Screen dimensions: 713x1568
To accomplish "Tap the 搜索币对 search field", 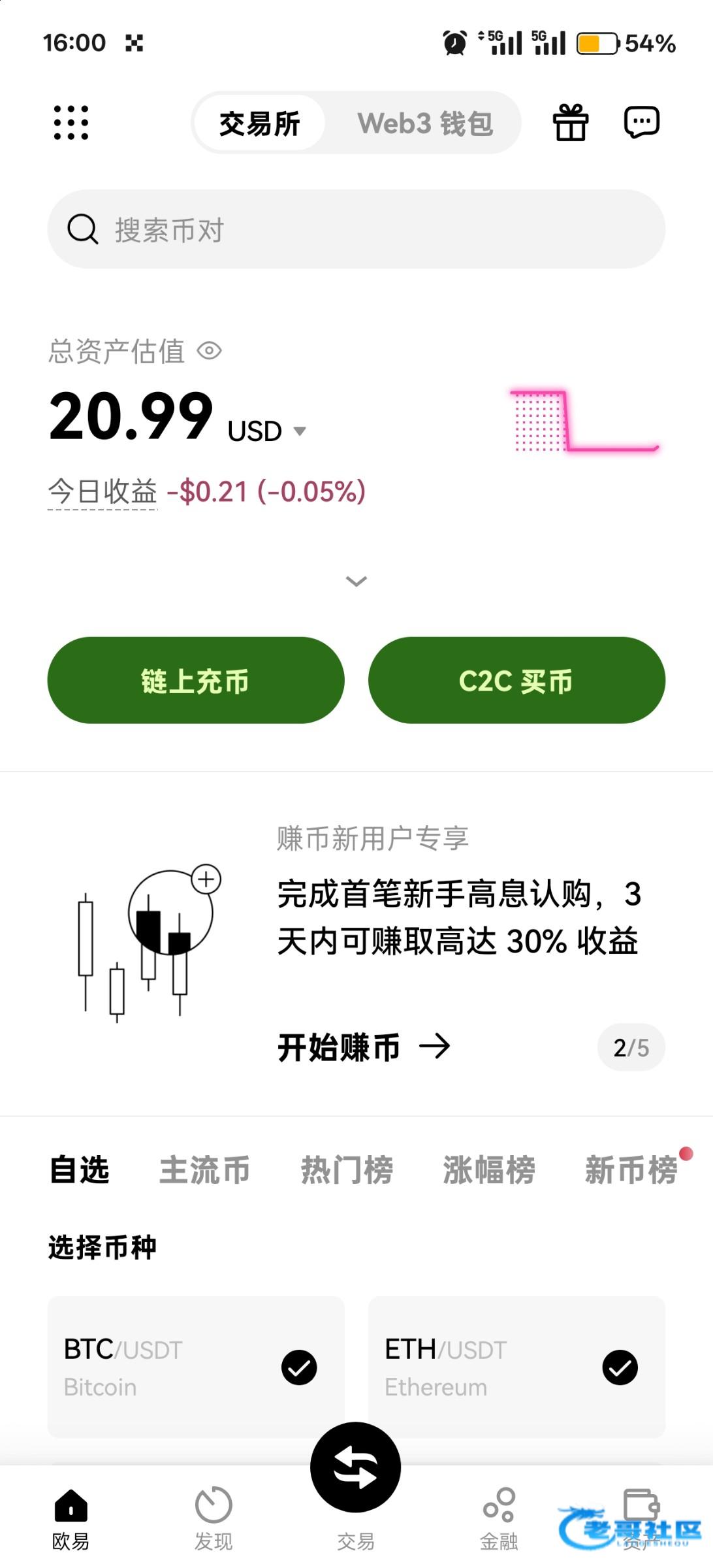I will click(356, 229).
